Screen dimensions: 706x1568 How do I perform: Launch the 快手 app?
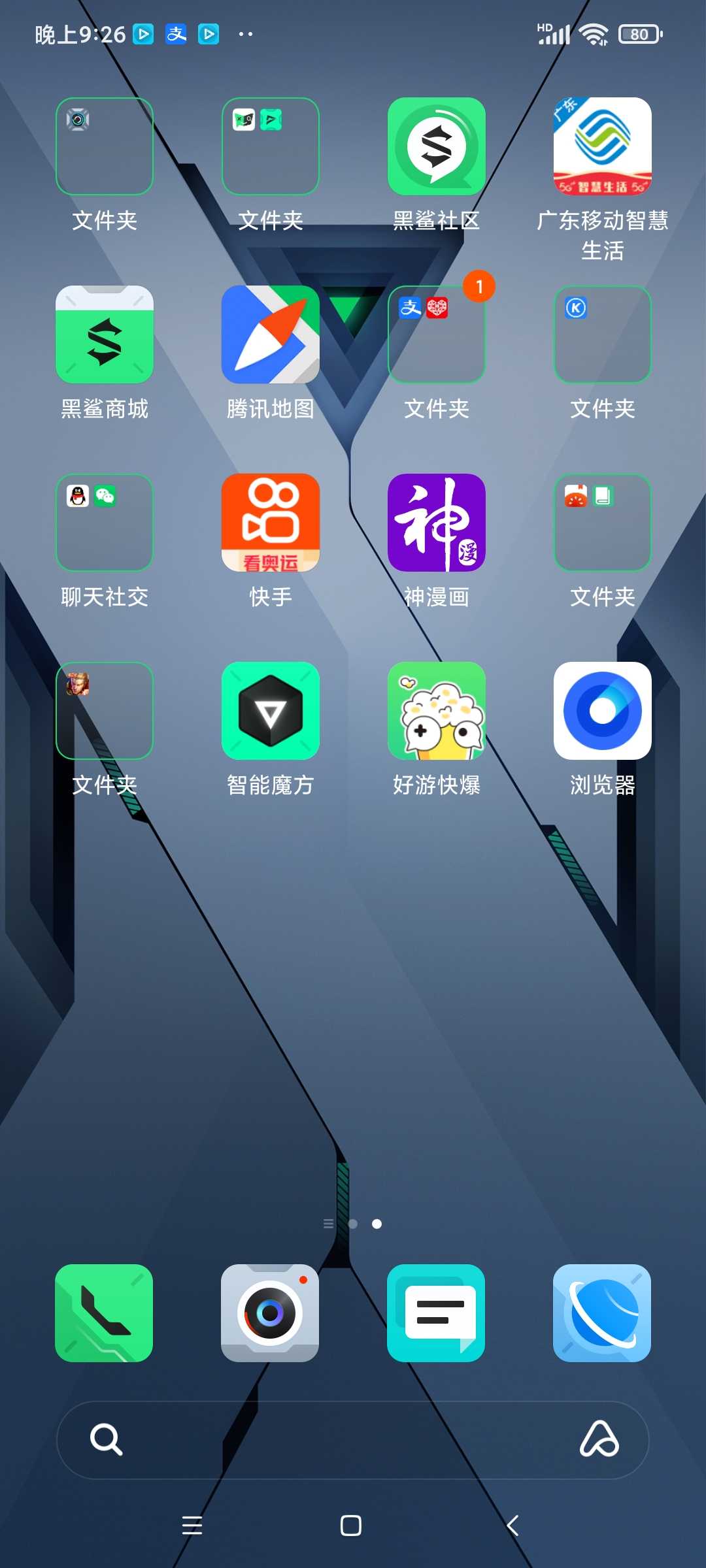[x=270, y=523]
